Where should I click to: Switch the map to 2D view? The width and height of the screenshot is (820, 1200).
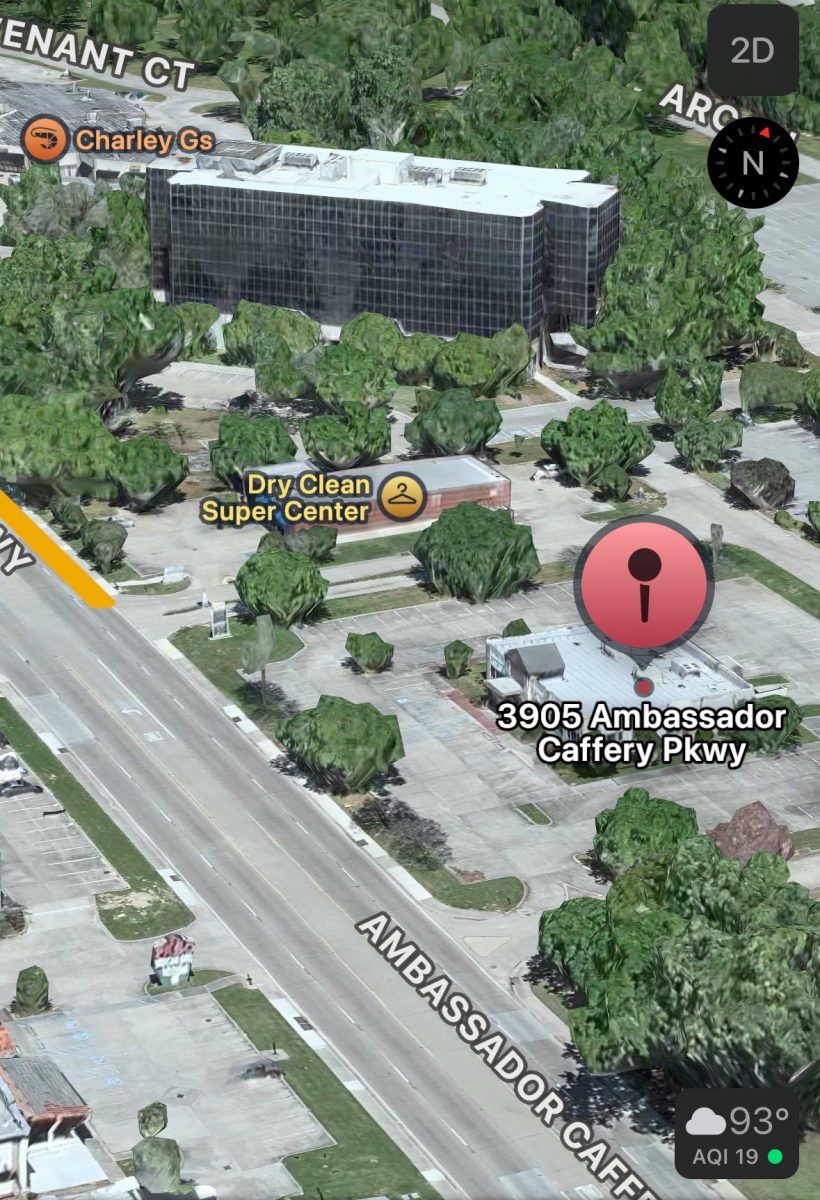(x=752, y=51)
